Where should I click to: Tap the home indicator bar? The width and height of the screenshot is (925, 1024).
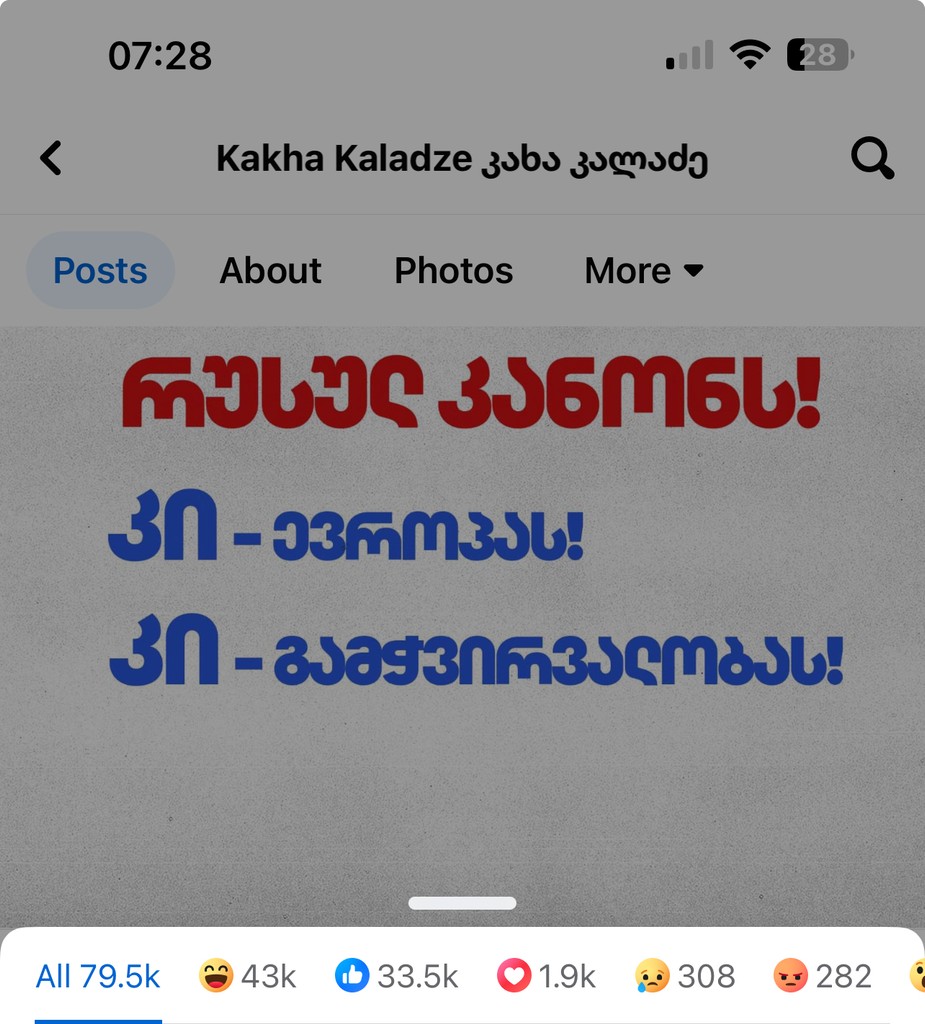(462, 903)
